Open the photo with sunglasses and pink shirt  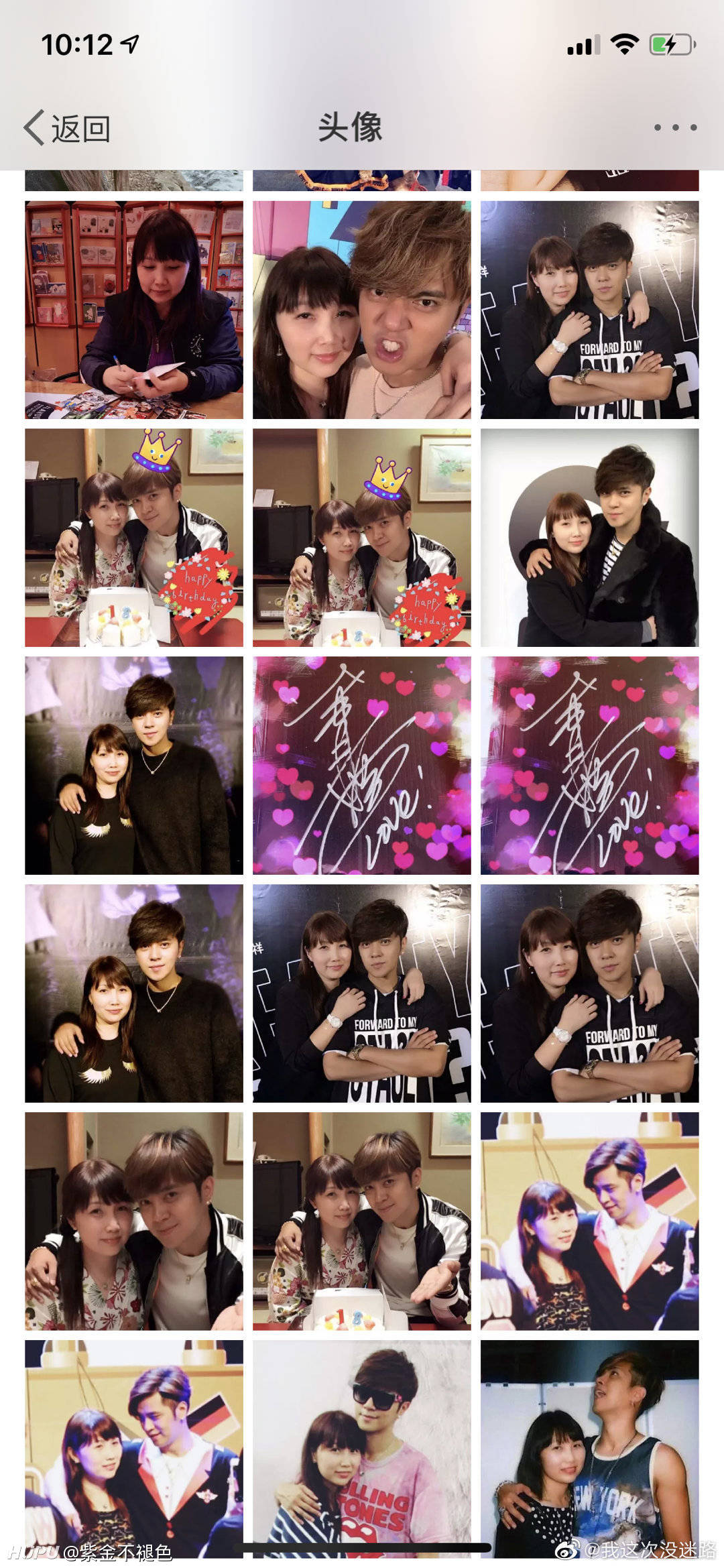point(362,1449)
